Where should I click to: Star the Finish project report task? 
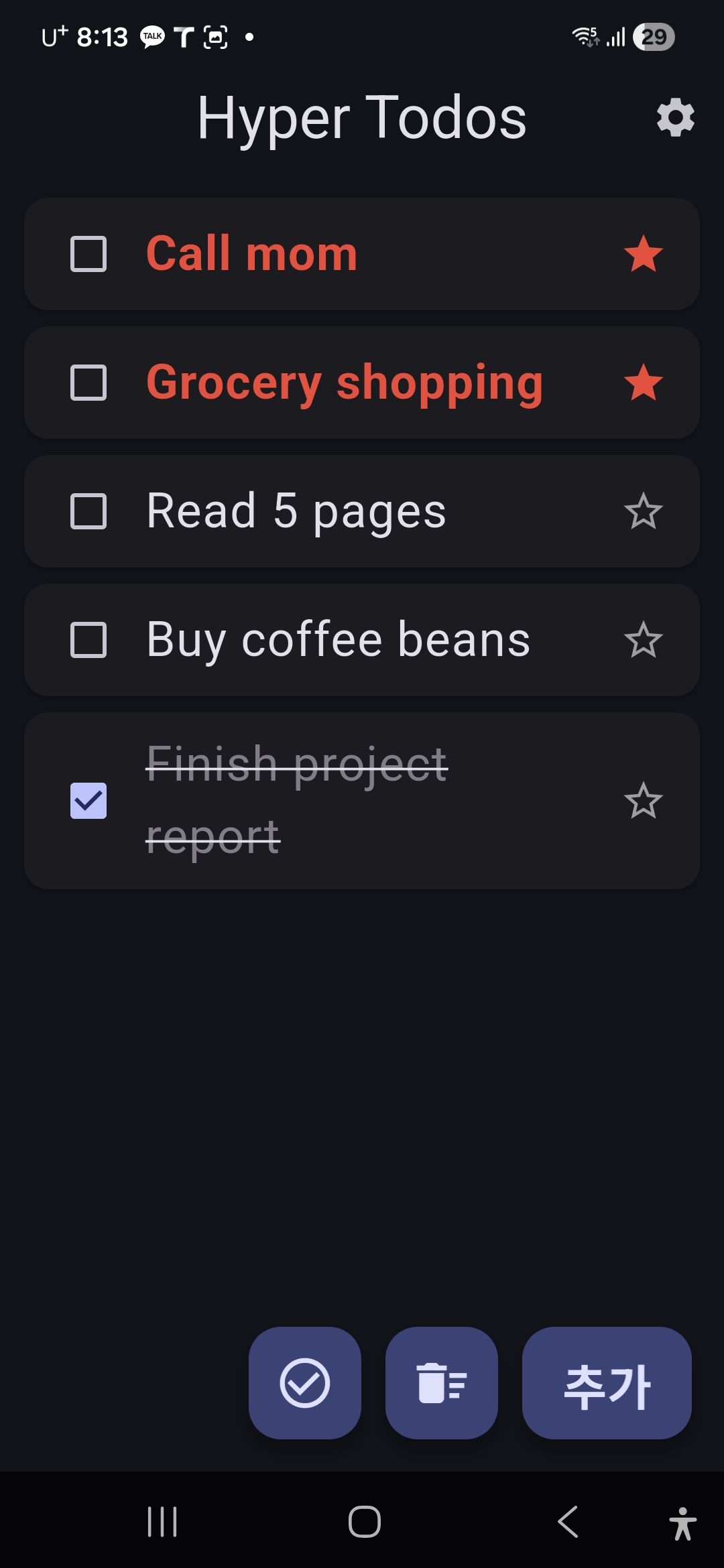[643, 801]
